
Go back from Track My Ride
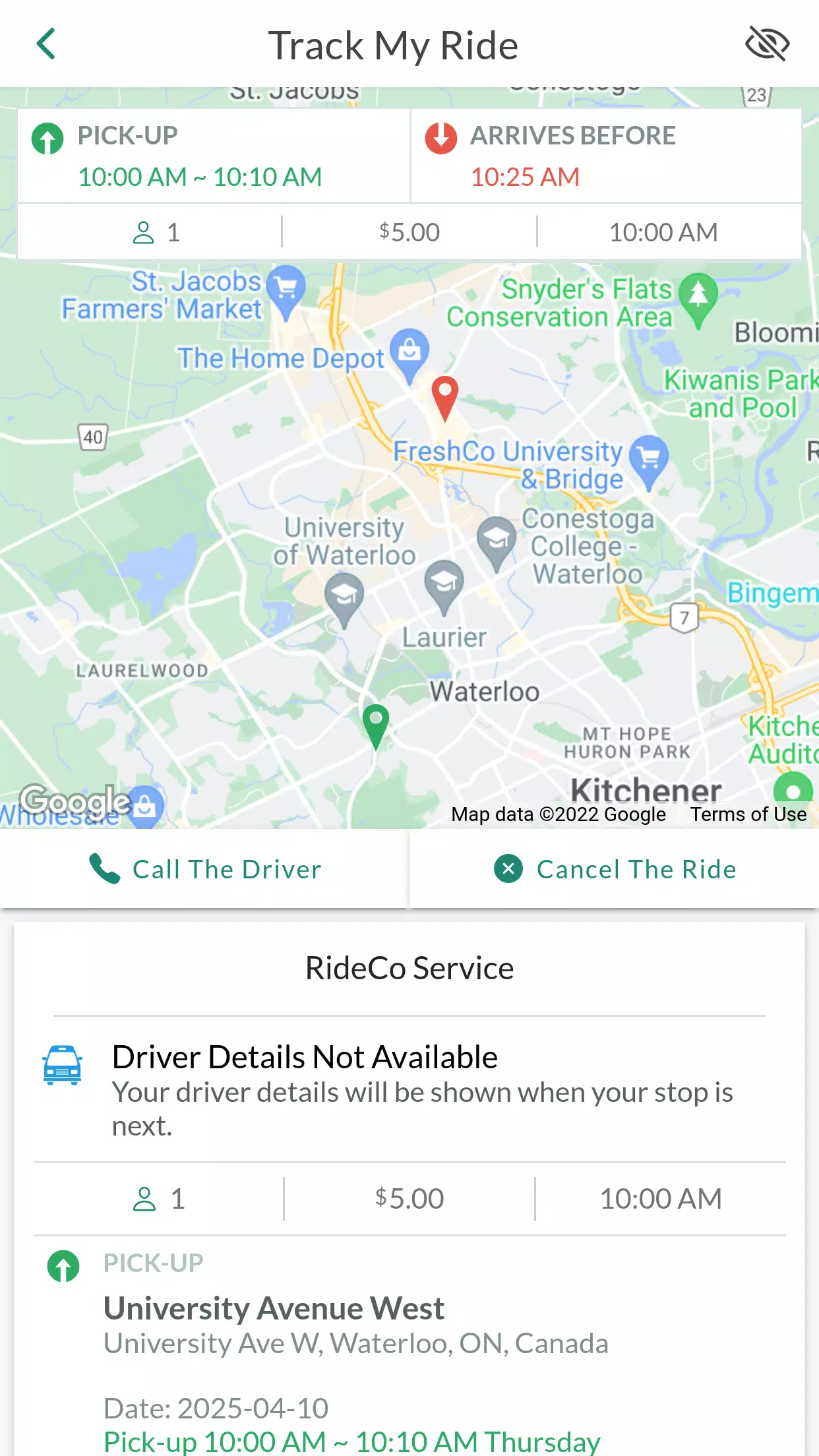(46, 44)
